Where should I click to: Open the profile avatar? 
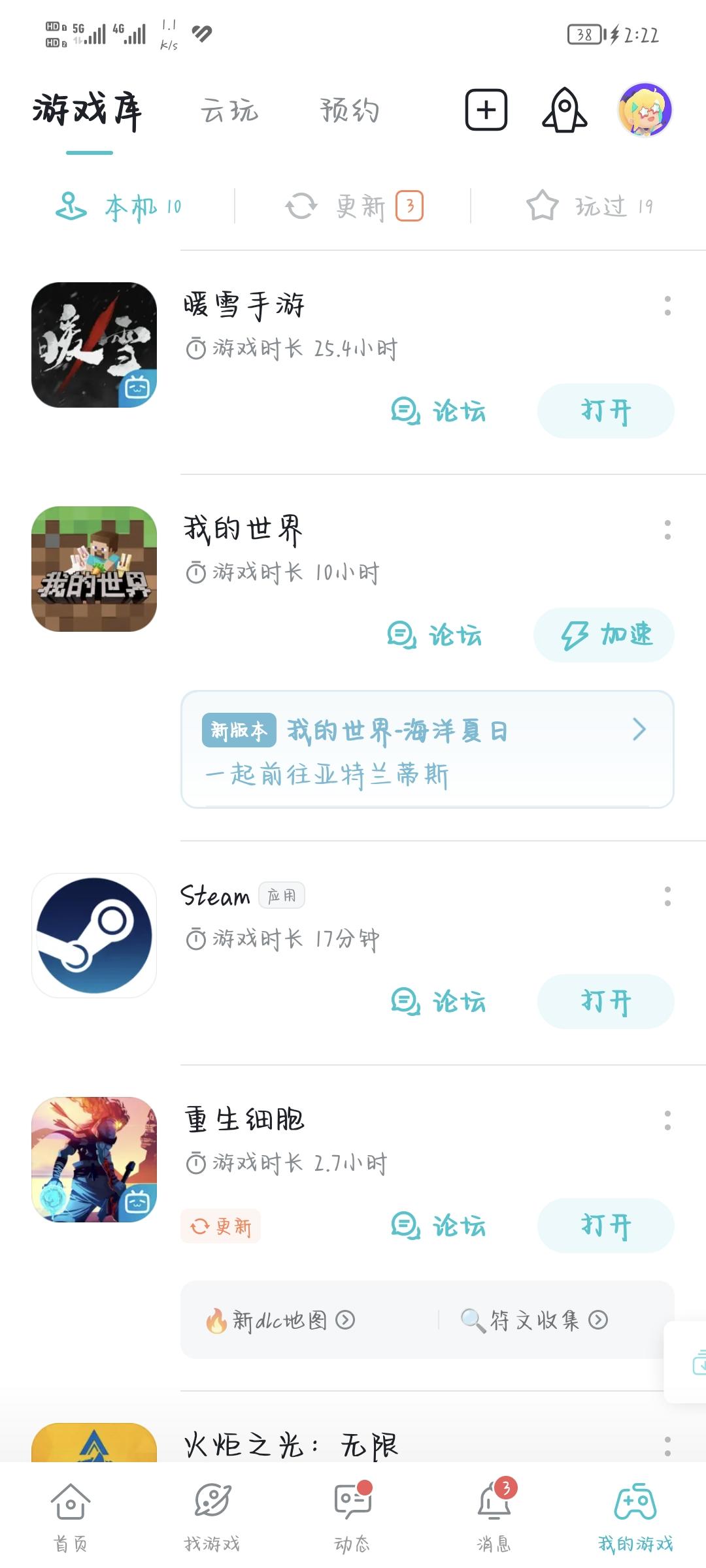point(645,110)
